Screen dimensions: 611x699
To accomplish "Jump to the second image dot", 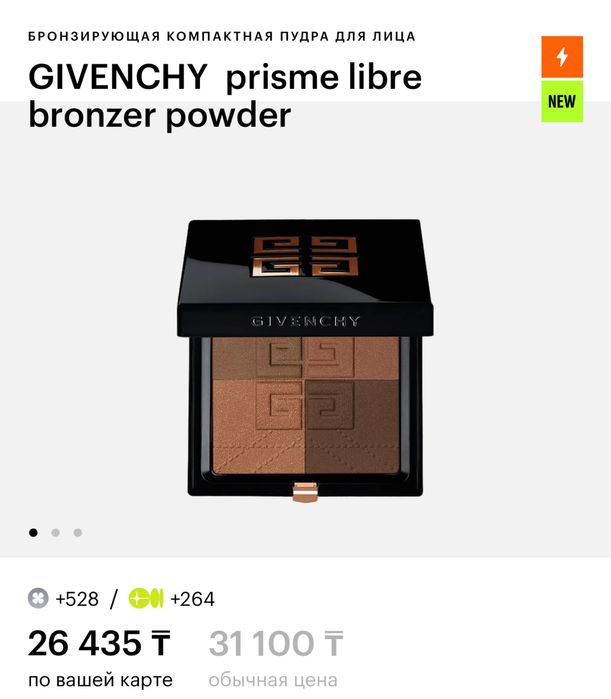I will 55,533.
